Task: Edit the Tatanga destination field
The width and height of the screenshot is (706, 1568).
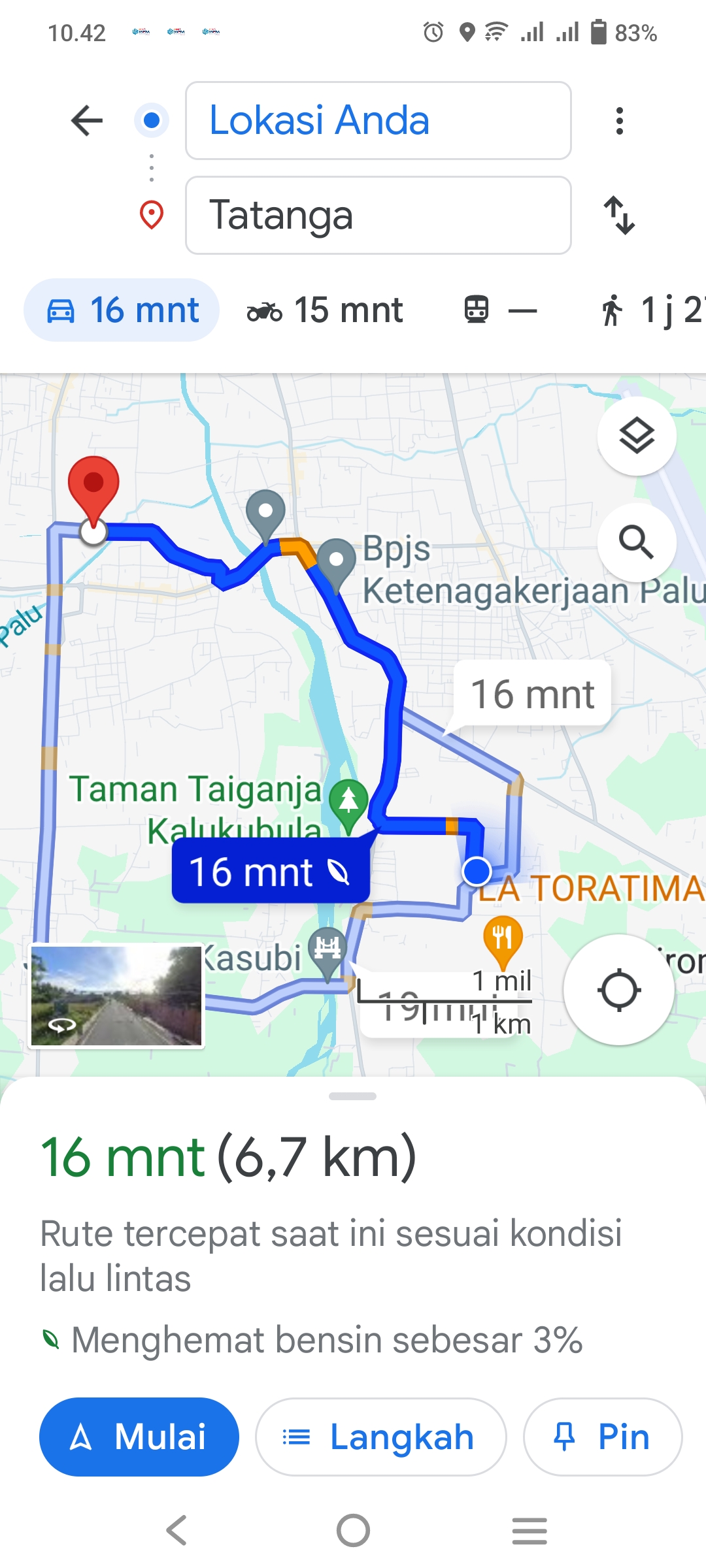Action: [x=378, y=215]
